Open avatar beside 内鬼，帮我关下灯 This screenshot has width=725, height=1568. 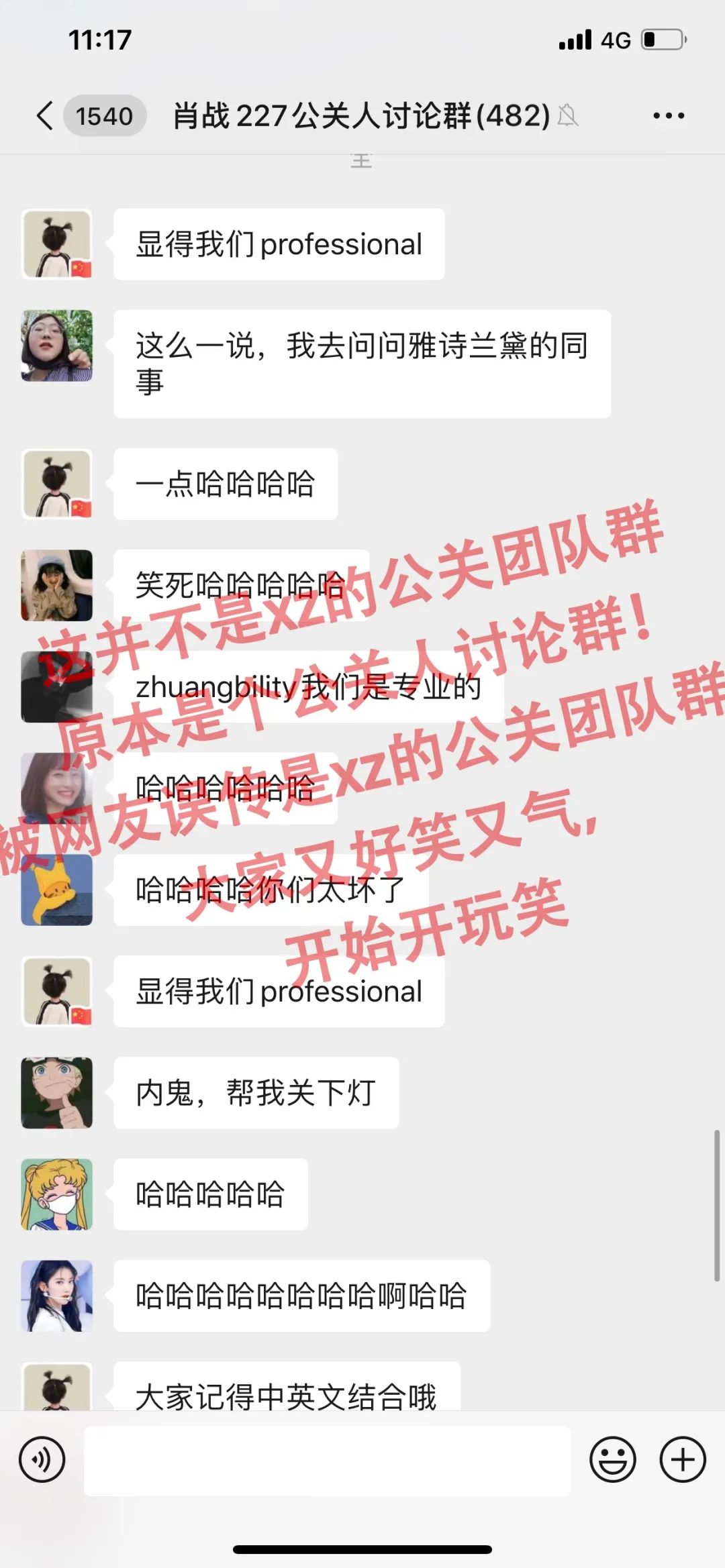[x=57, y=1093]
